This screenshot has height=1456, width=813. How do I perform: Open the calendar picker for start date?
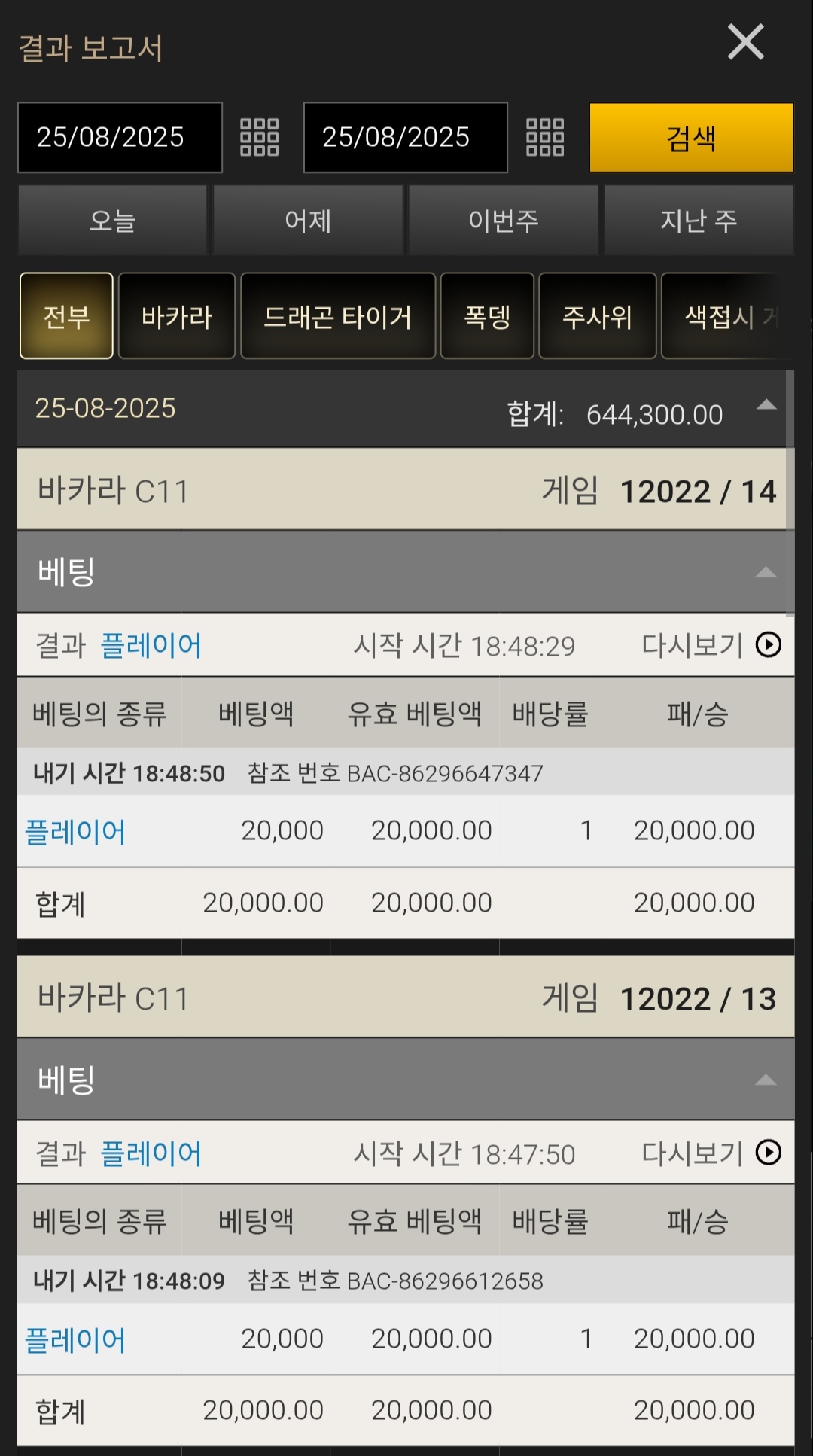pos(259,138)
